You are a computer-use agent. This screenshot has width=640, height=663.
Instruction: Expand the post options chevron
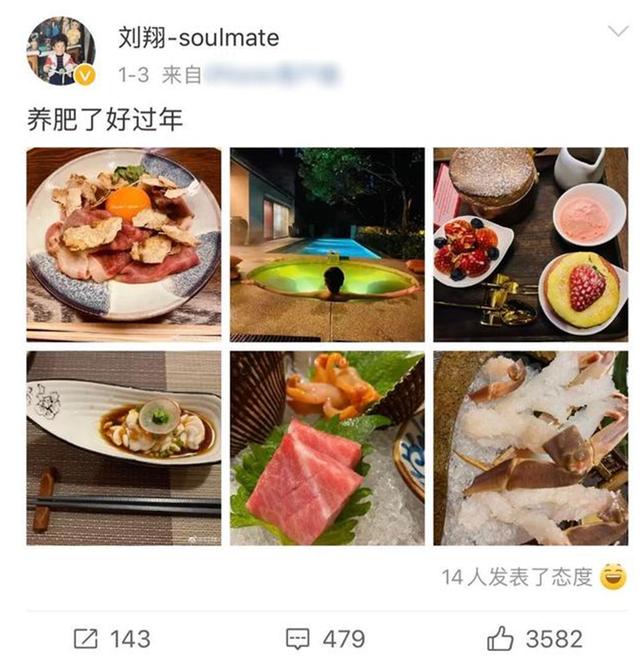(618, 33)
